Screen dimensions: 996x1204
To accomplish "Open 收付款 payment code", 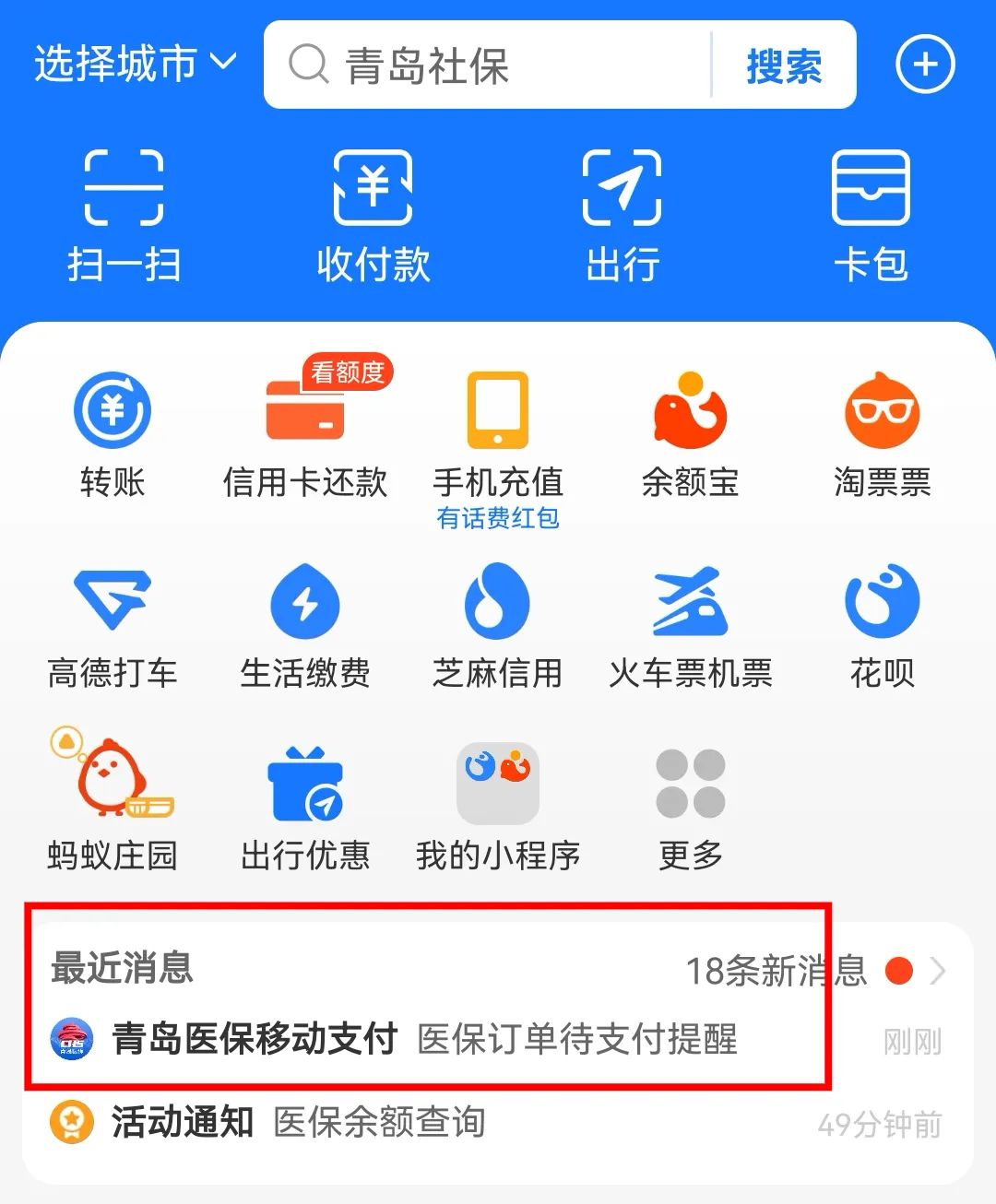I will [x=373, y=215].
